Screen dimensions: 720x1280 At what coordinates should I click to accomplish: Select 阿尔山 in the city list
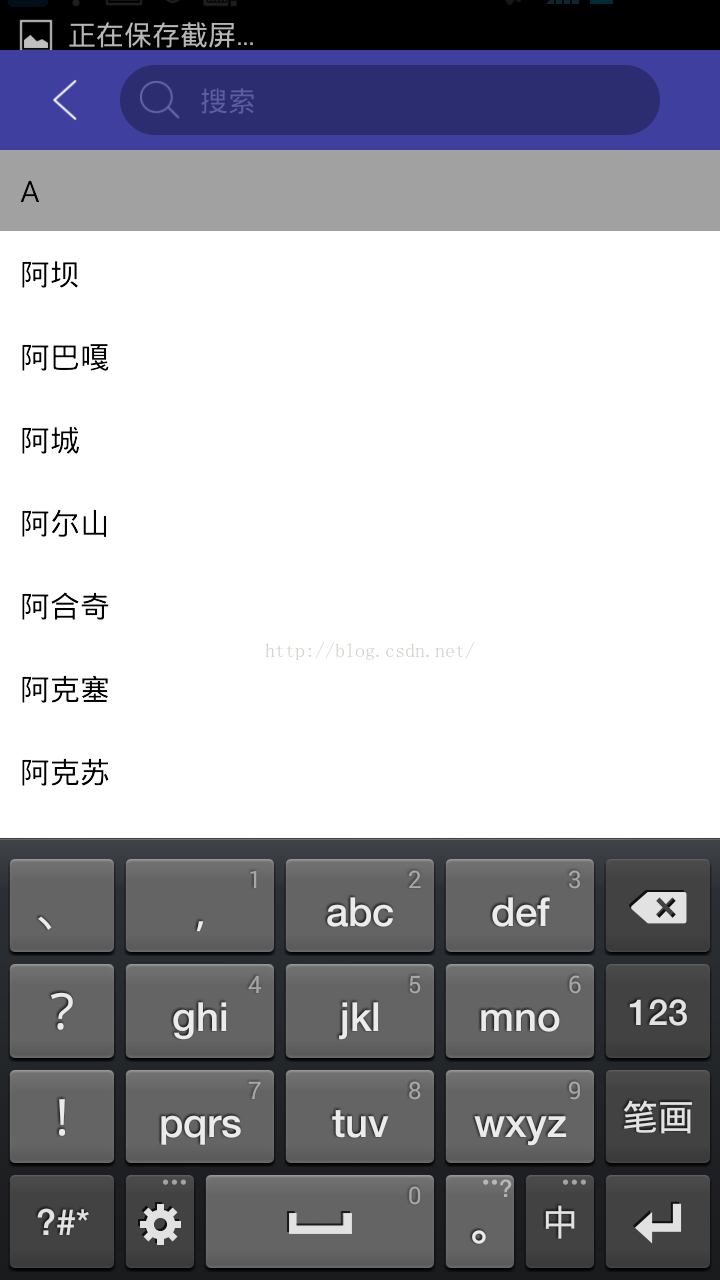coord(360,522)
